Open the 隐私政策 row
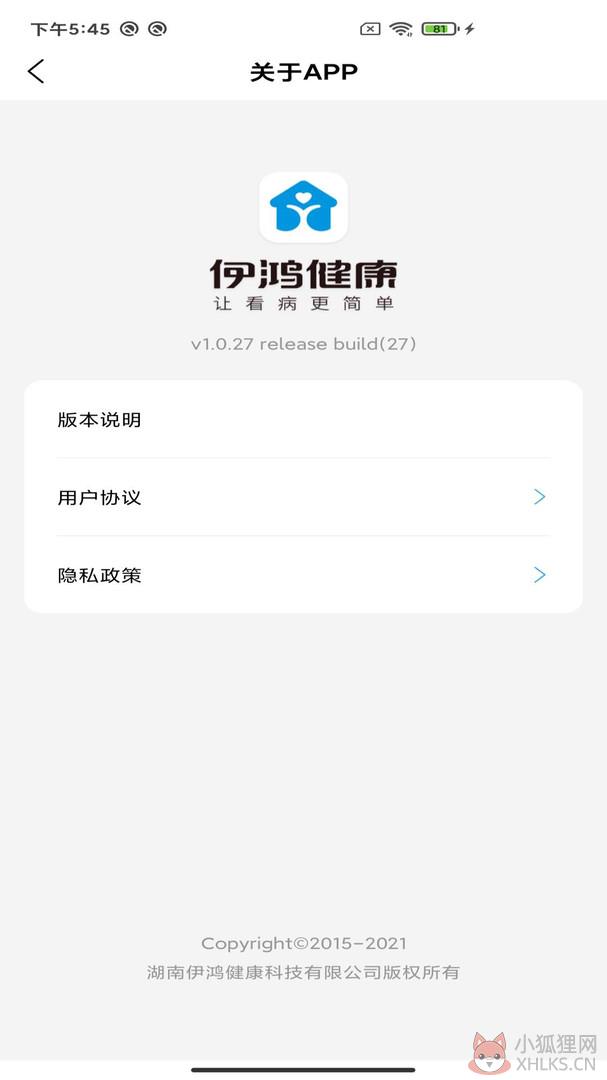 (x=303, y=574)
